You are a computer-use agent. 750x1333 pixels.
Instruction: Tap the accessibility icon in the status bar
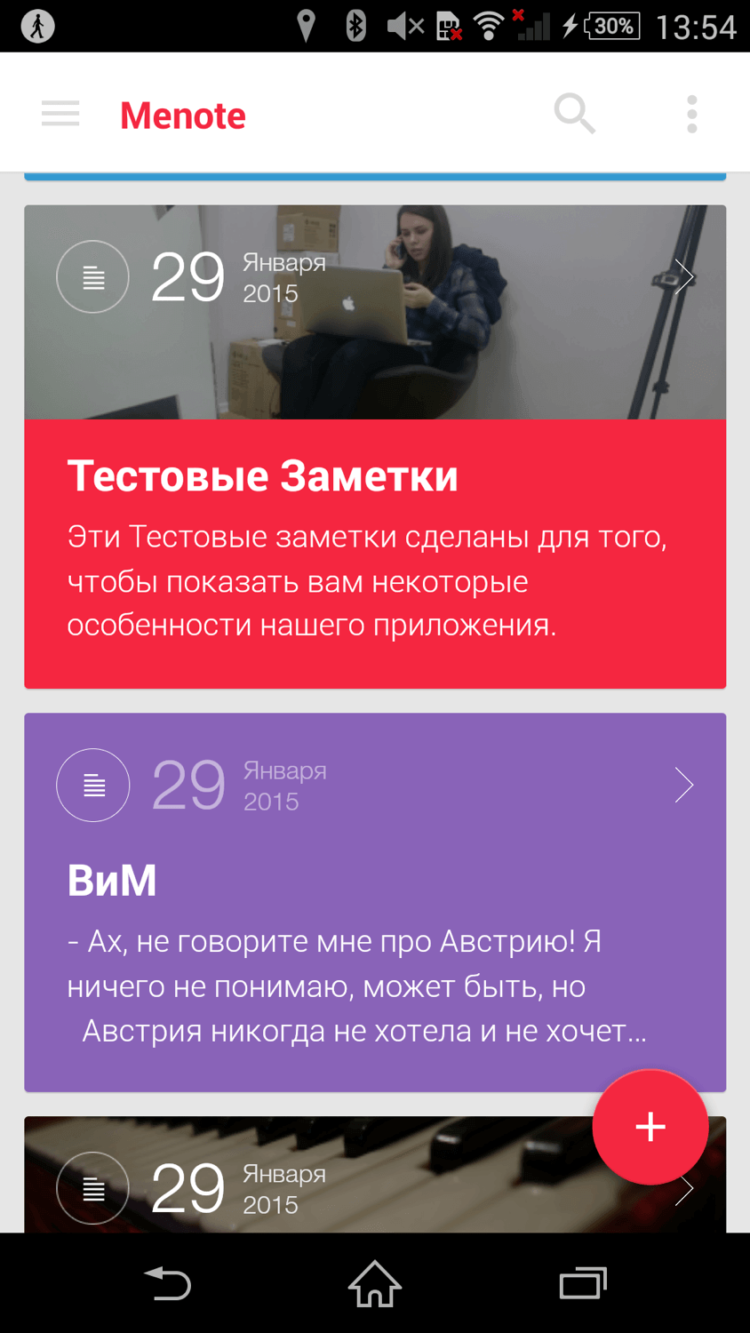tap(38, 25)
